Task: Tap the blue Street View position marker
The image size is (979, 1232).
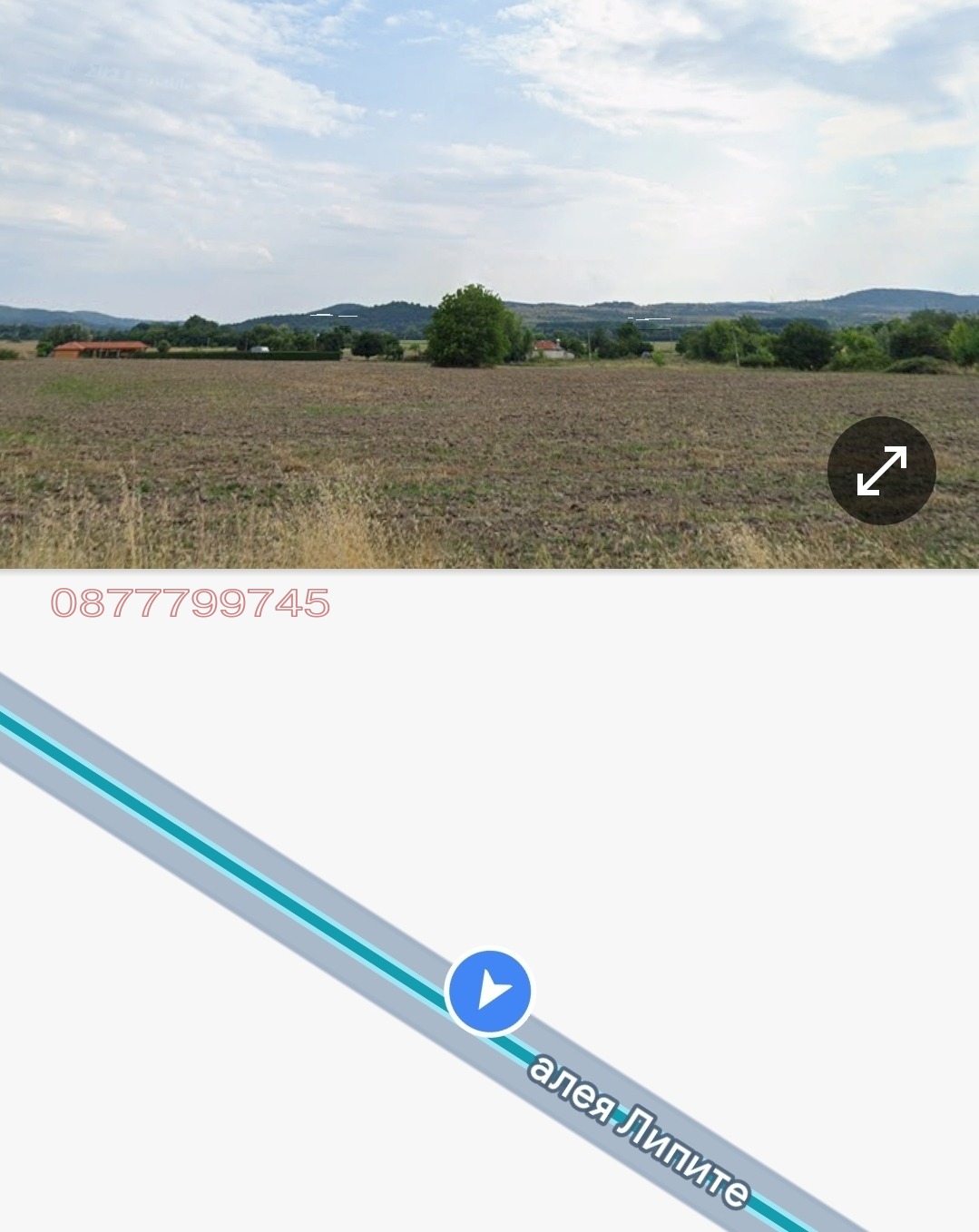Action: tap(490, 992)
